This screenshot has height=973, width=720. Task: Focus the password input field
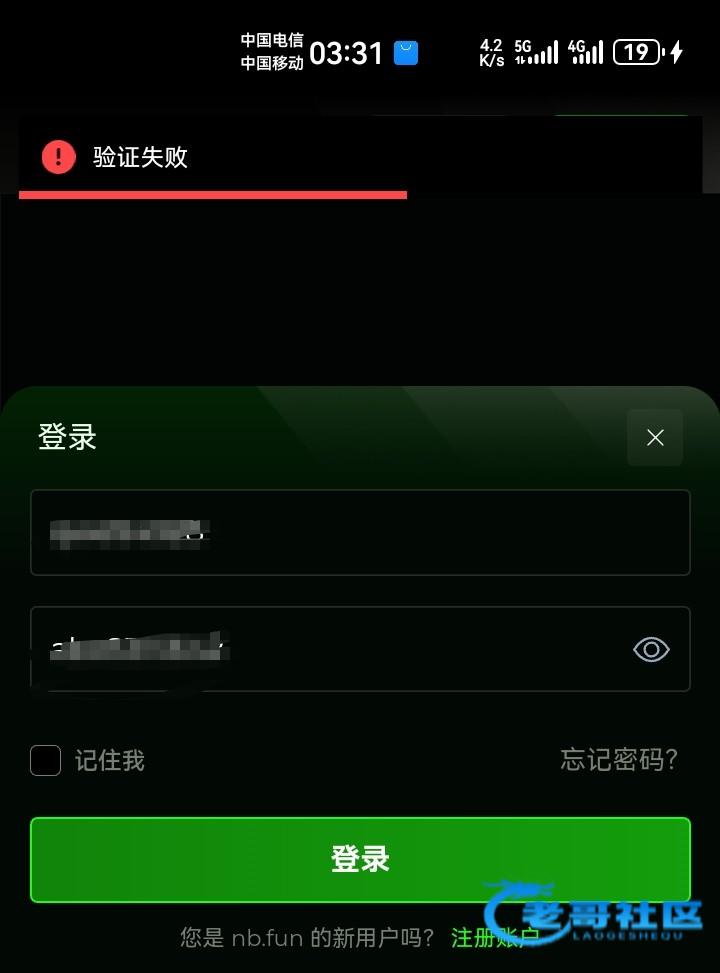[x=330, y=649]
